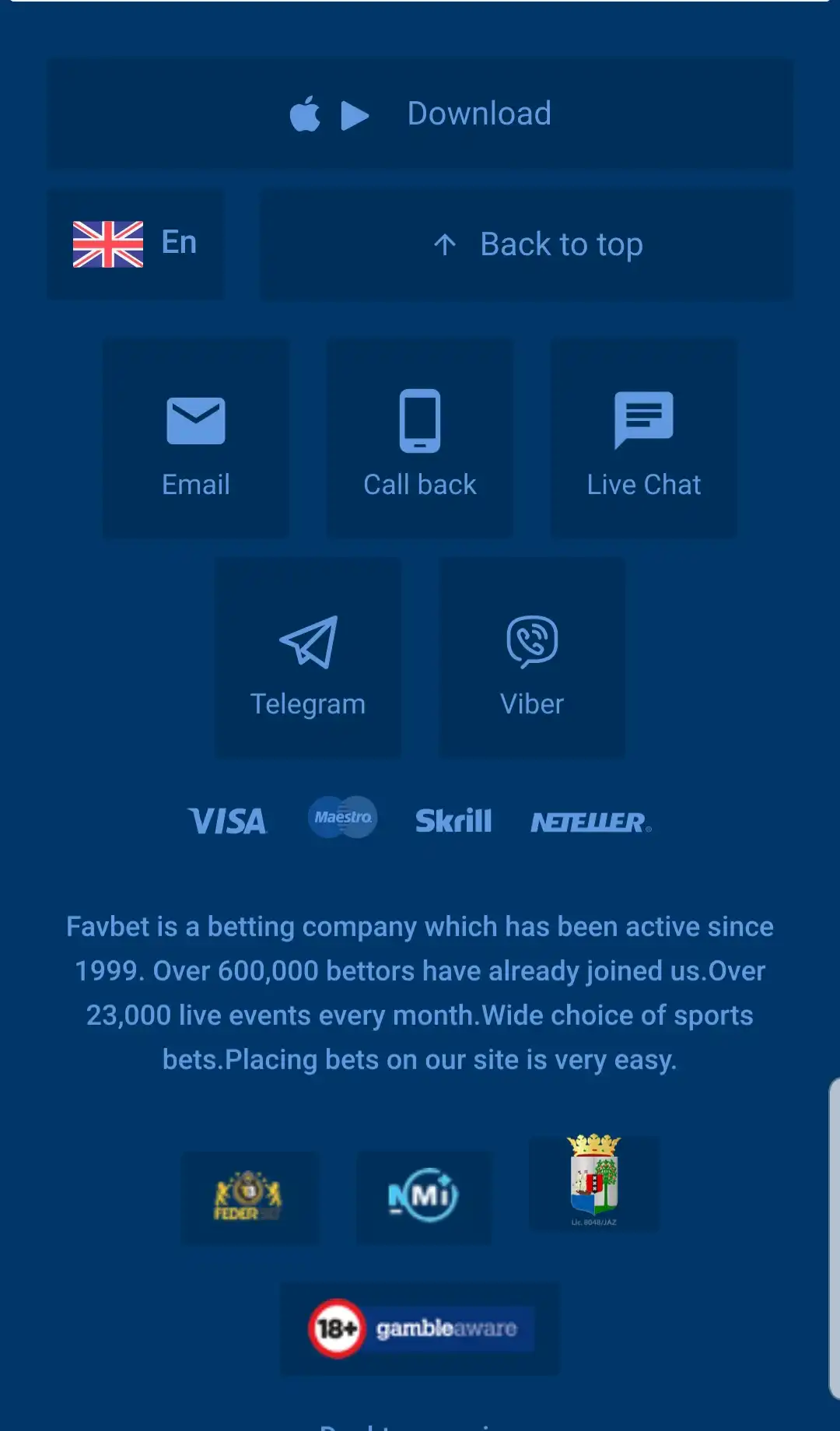View the Curacao license badge
840x1431 pixels.
click(593, 1183)
